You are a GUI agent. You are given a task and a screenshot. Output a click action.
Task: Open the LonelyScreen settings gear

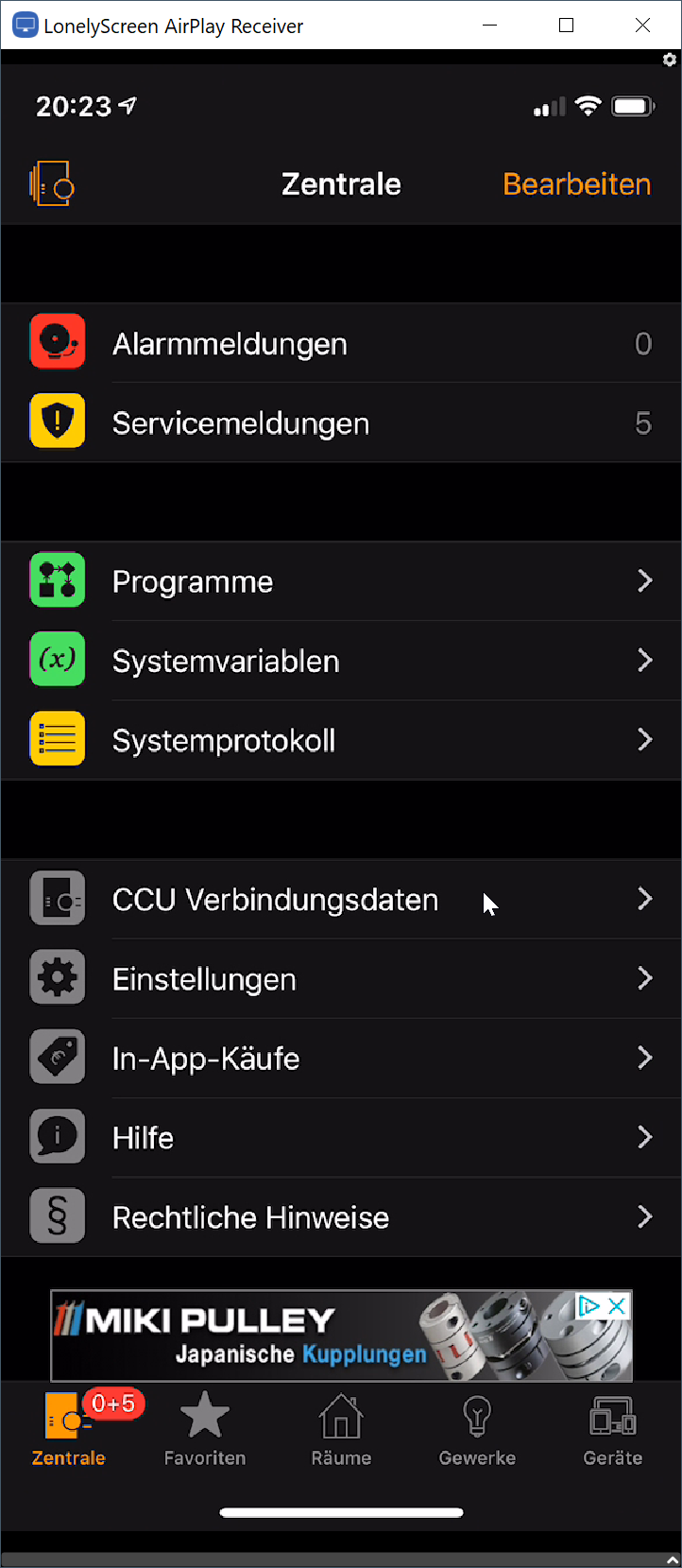[x=670, y=60]
